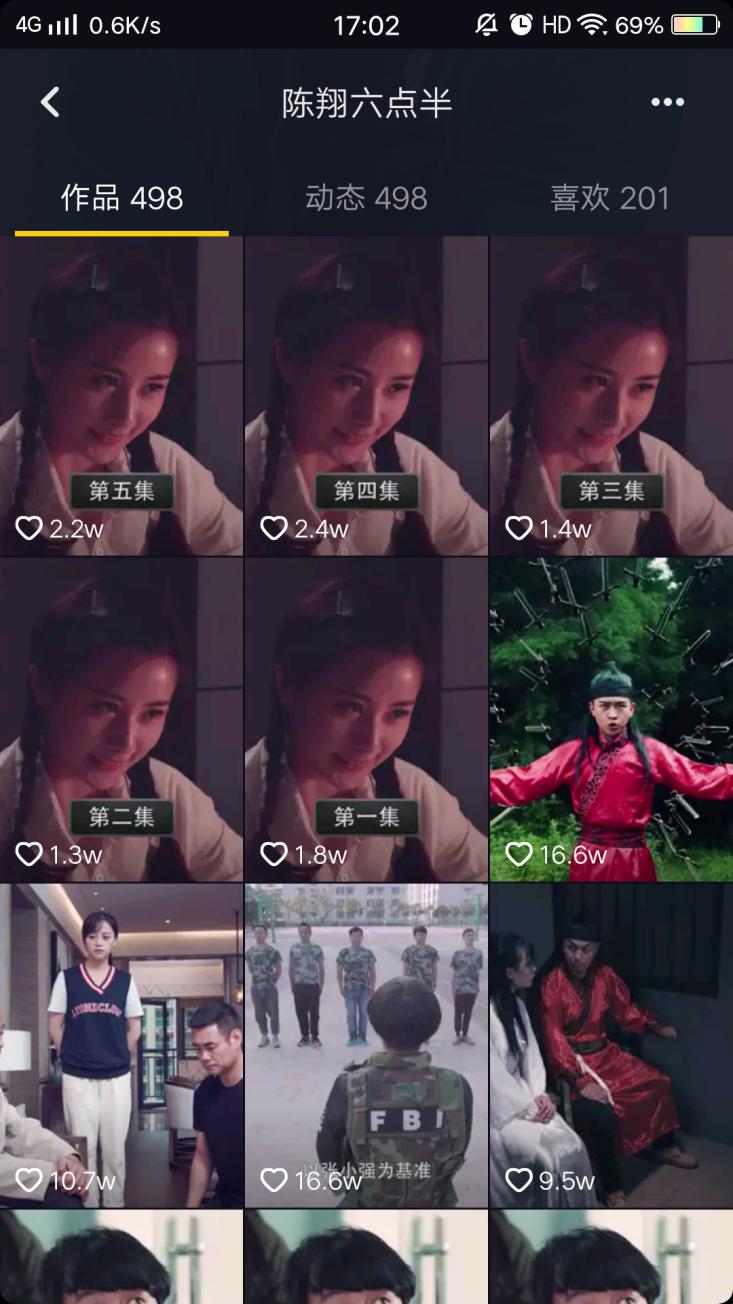733x1304 pixels.
Task: Open the 第一集 video
Action: tap(366, 719)
